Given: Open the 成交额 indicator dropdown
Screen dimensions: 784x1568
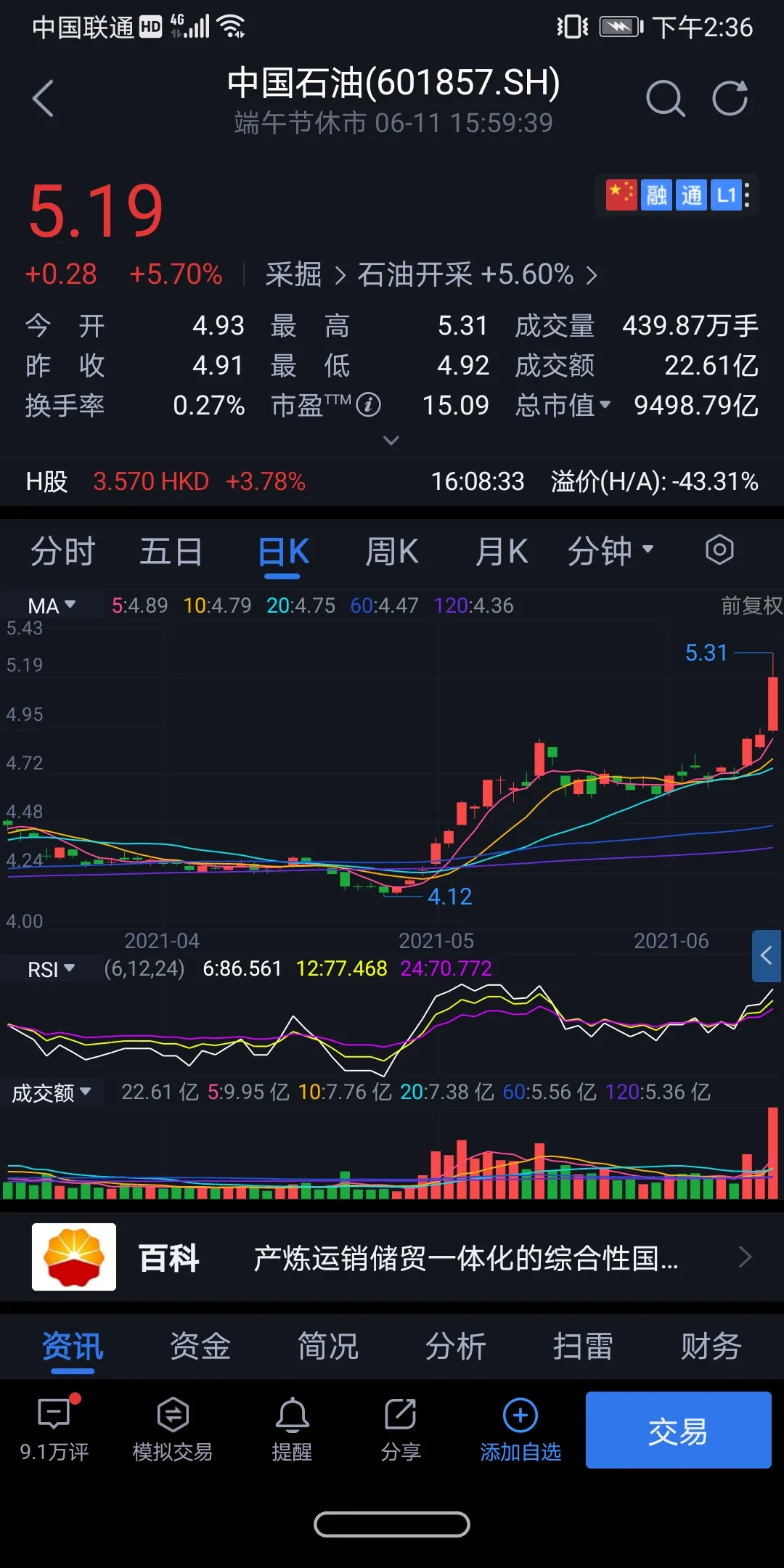Looking at the screenshot, I should click(51, 1093).
